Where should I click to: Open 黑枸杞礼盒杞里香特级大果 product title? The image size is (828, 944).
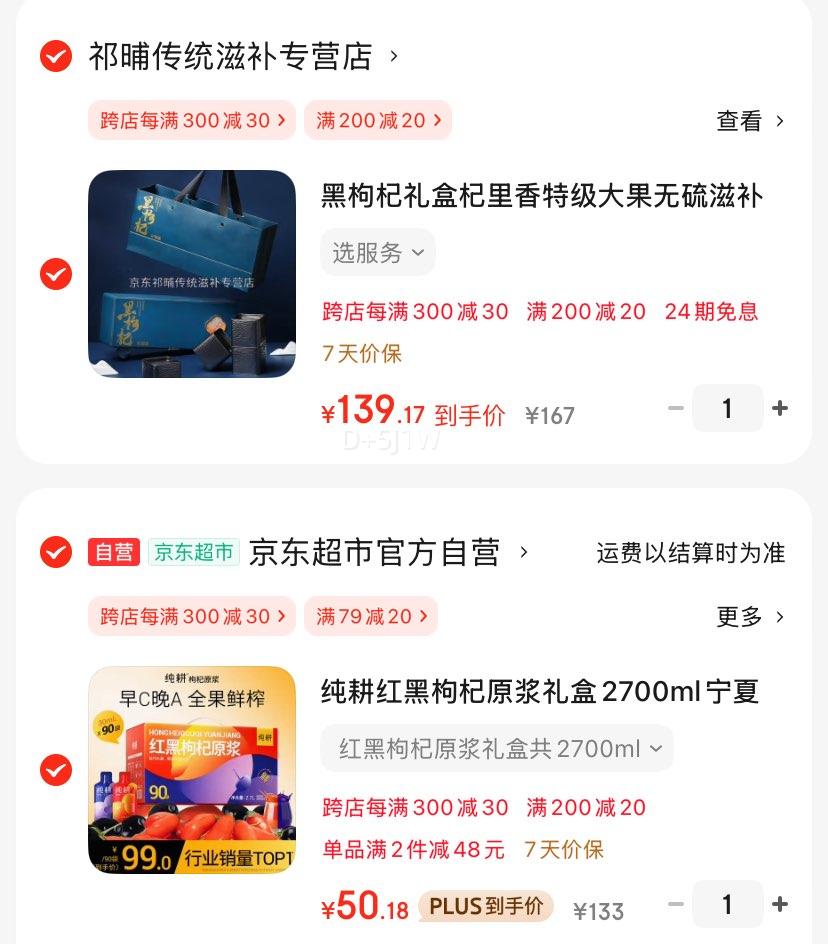[x=541, y=196]
